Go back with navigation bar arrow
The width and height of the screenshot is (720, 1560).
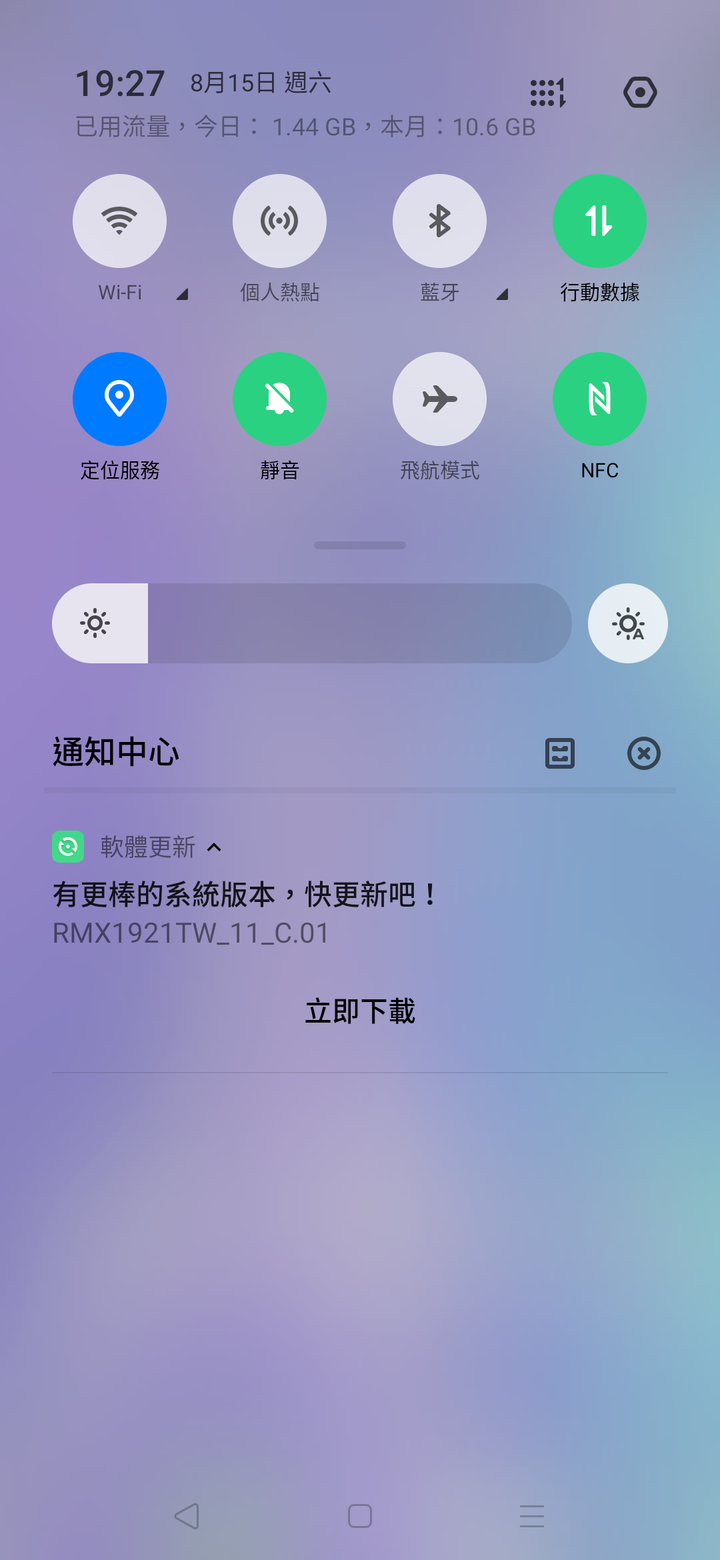[x=187, y=1516]
